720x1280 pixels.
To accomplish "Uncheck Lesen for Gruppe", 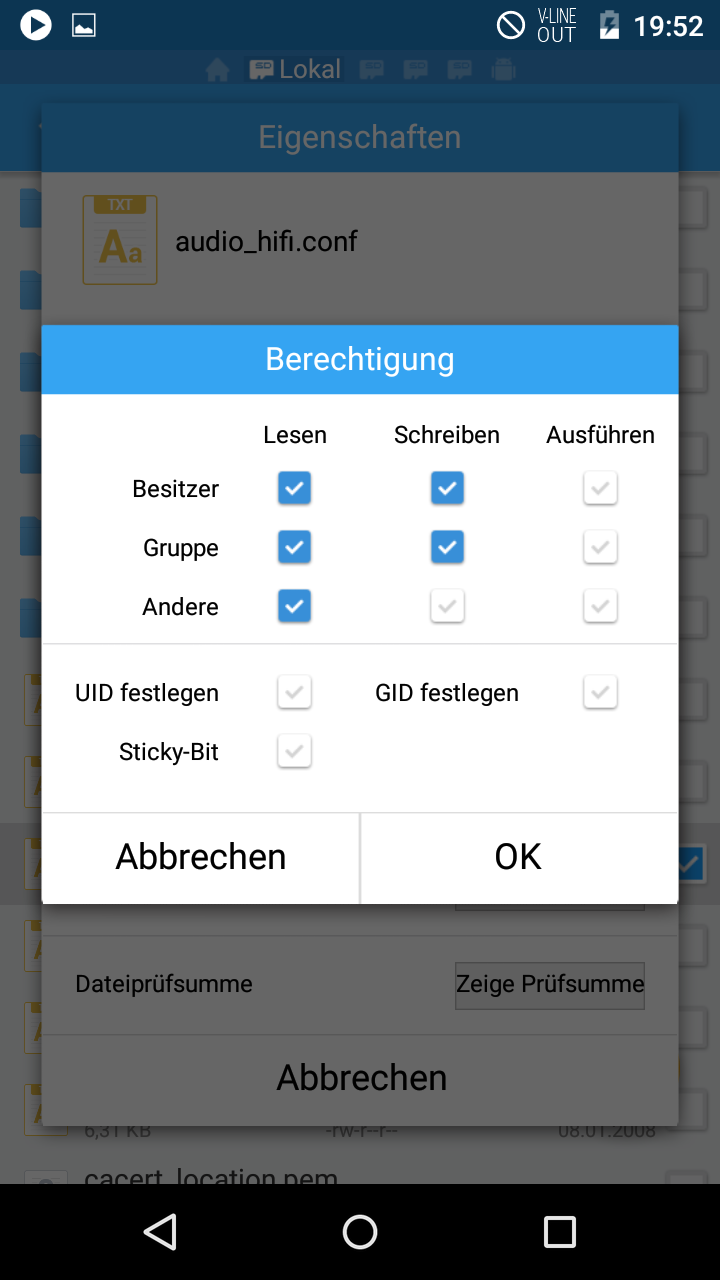I will [x=294, y=547].
